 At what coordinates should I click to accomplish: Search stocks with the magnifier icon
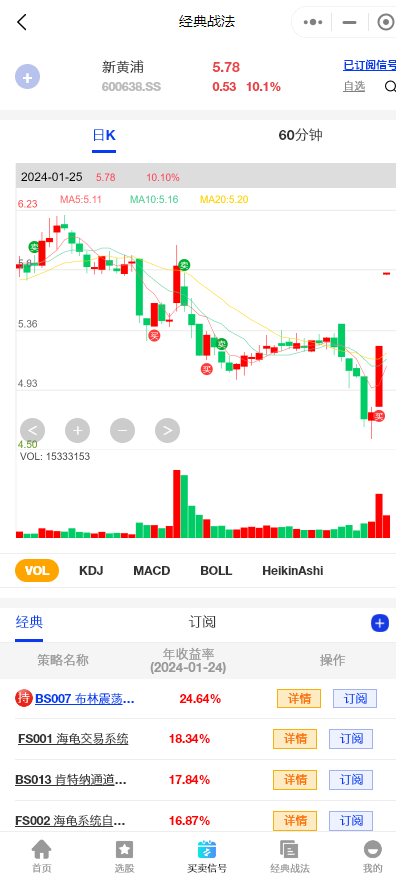point(390,86)
